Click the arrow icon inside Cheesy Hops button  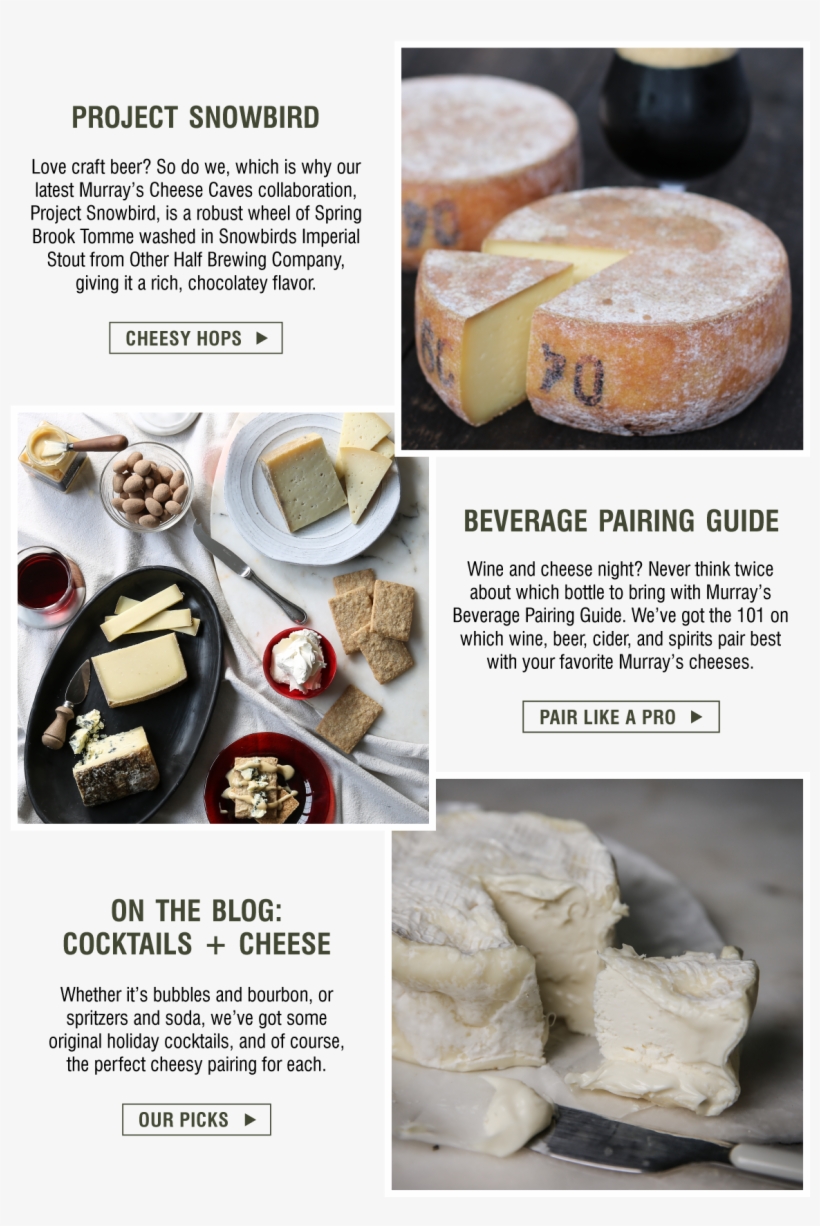(264, 338)
